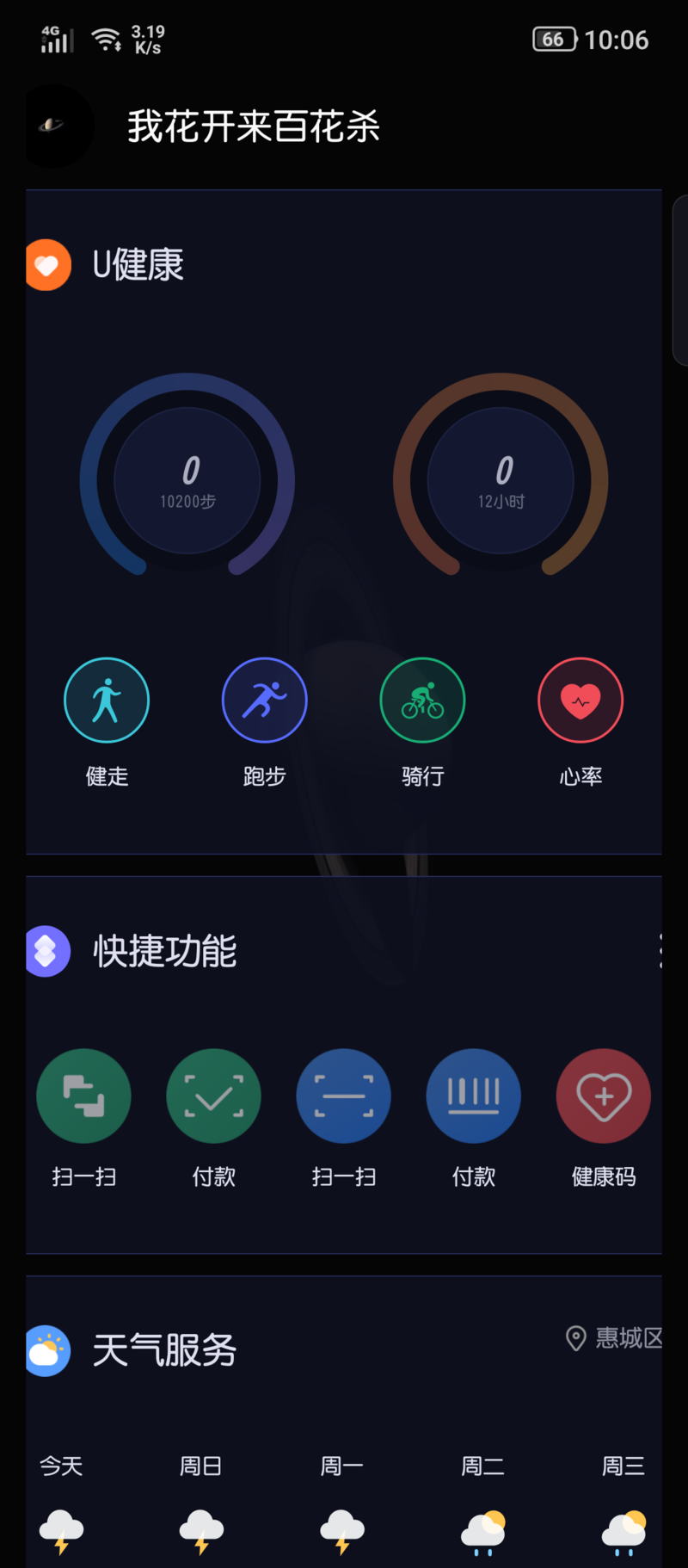Screen dimensions: 688x1568
Task: Open the 天气服务 weather card header
Action: point(163,1350)
